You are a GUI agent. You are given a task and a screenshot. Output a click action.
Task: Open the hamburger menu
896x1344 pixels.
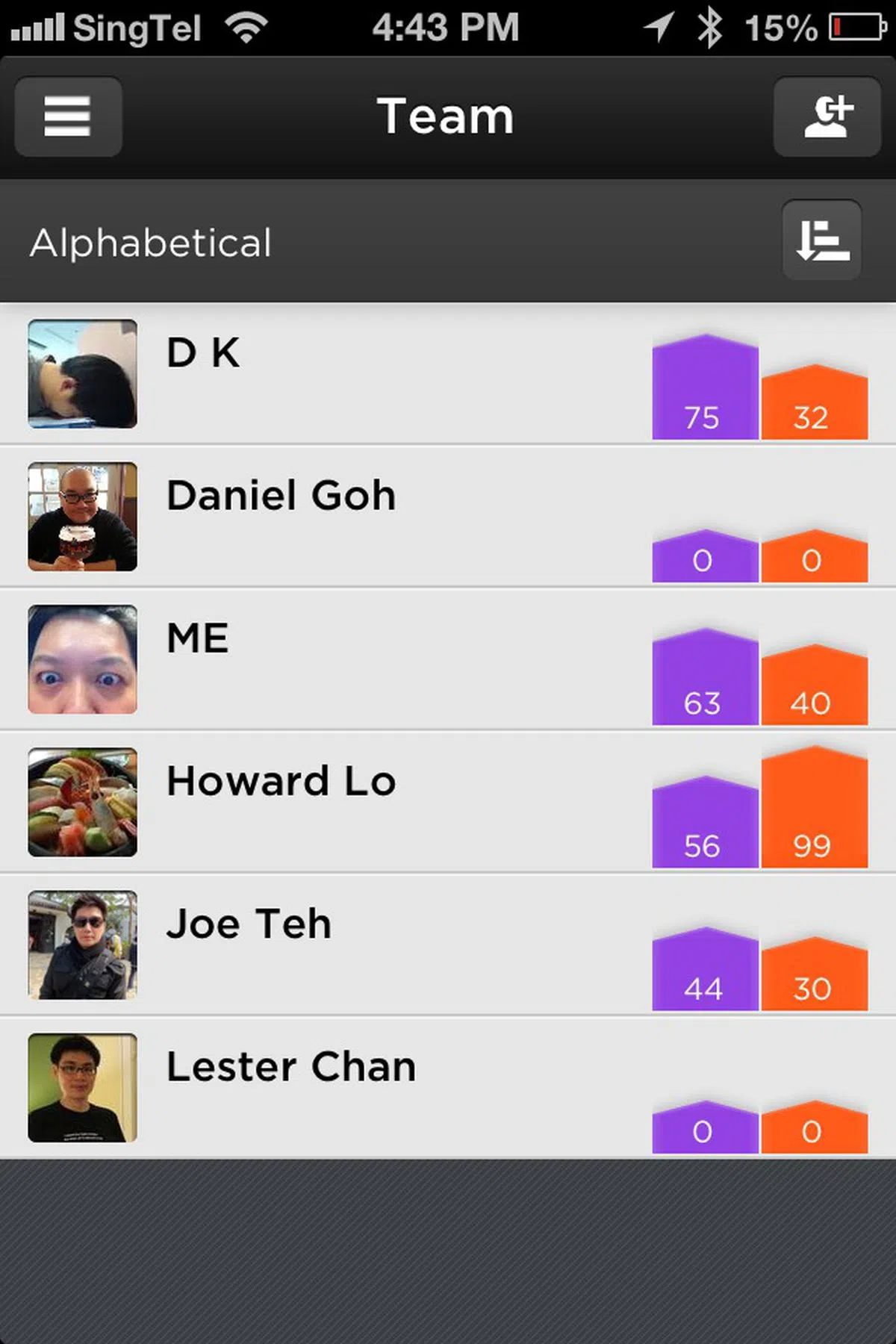[x=68, y=116]
